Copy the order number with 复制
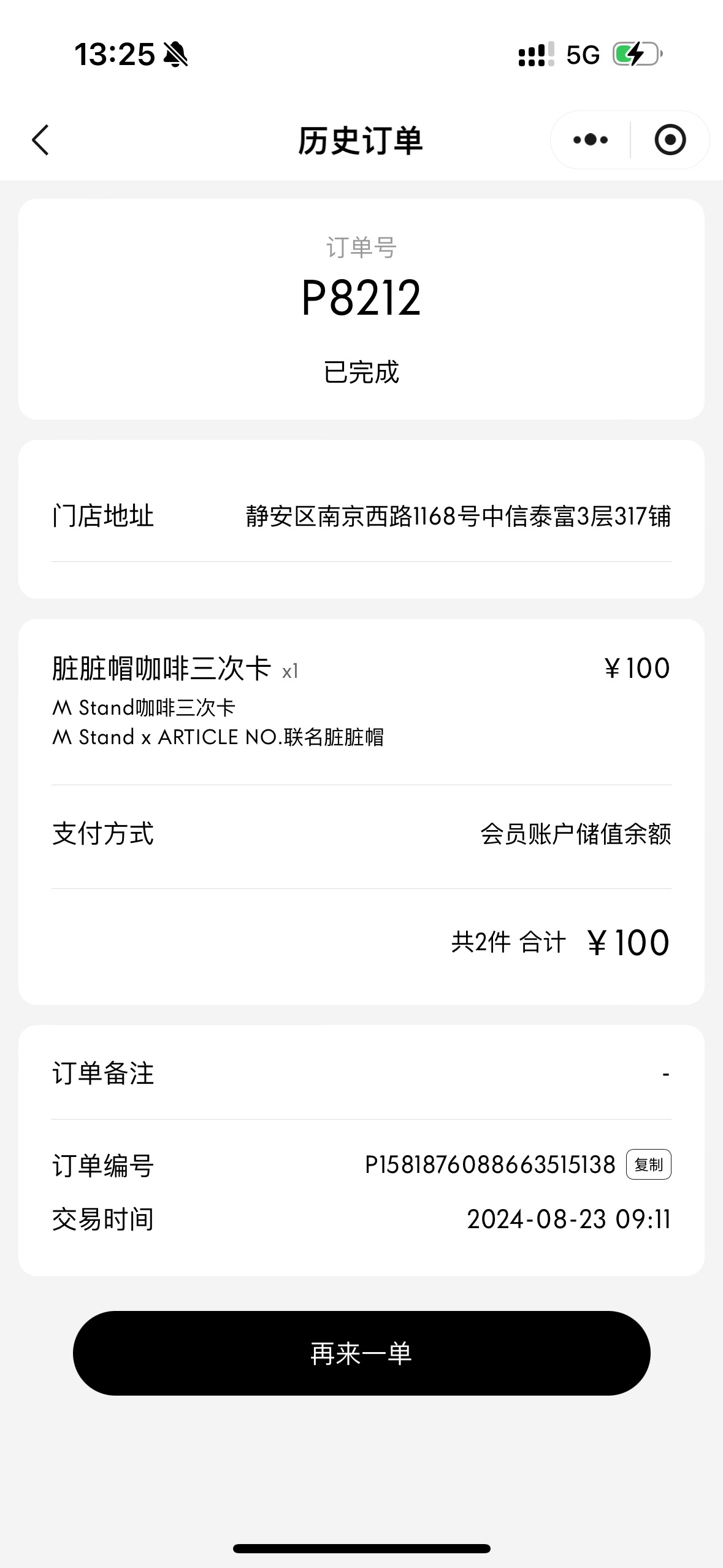 click(x=648, y=1164)
